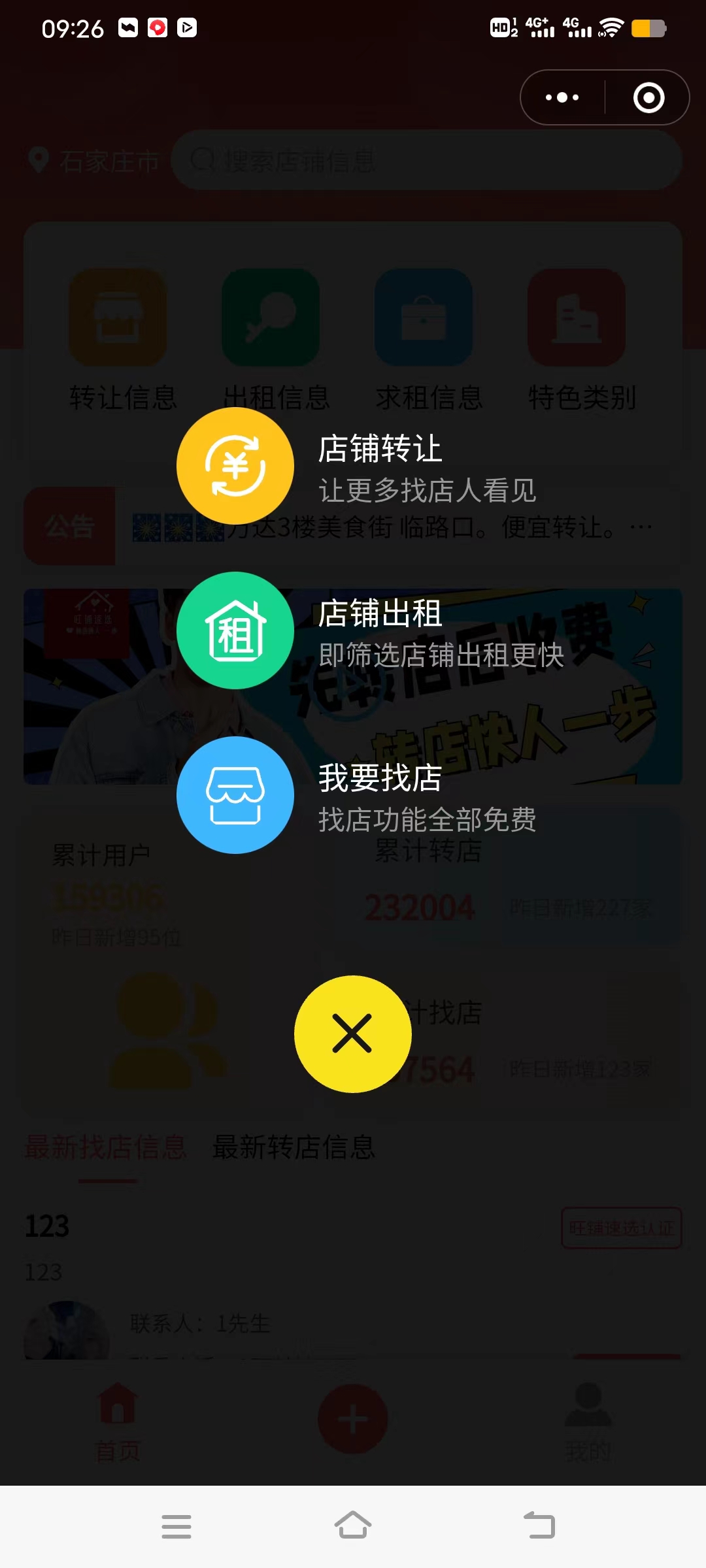Select the 店铺出租 shop rental option
Screen dimensions: 706x1568
(x=235, y=630)
